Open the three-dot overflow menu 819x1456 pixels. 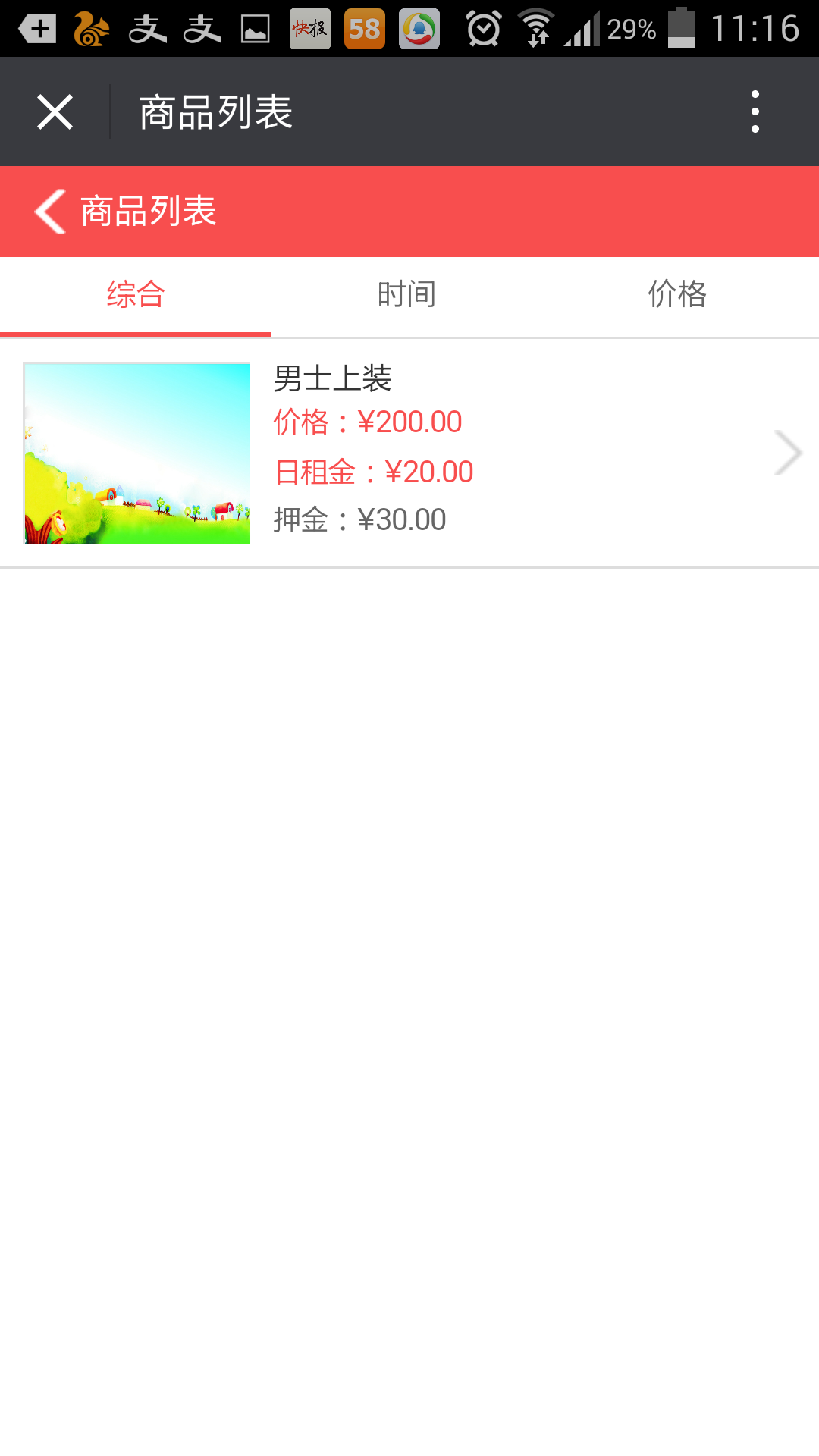click(x=755, y=112)
